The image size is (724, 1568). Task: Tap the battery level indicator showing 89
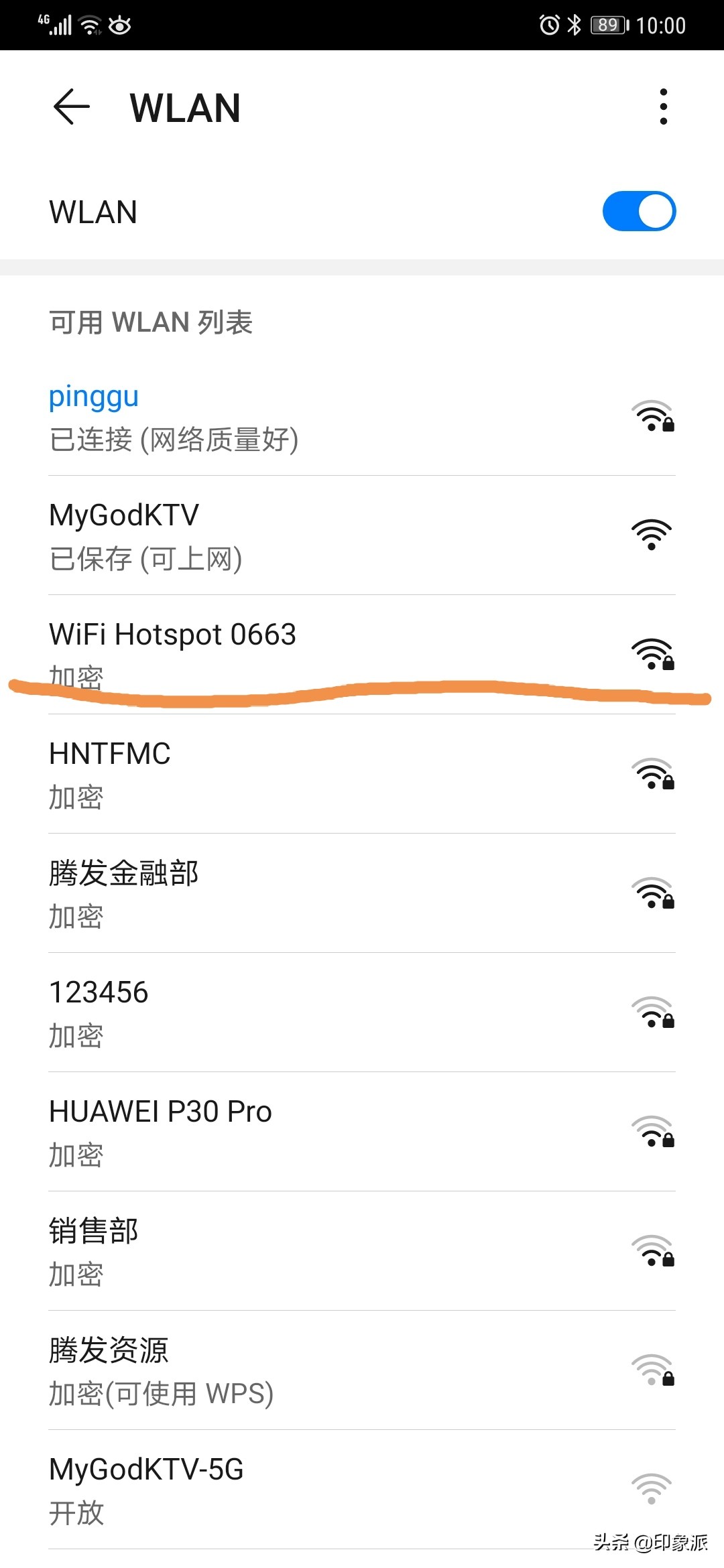607,25
